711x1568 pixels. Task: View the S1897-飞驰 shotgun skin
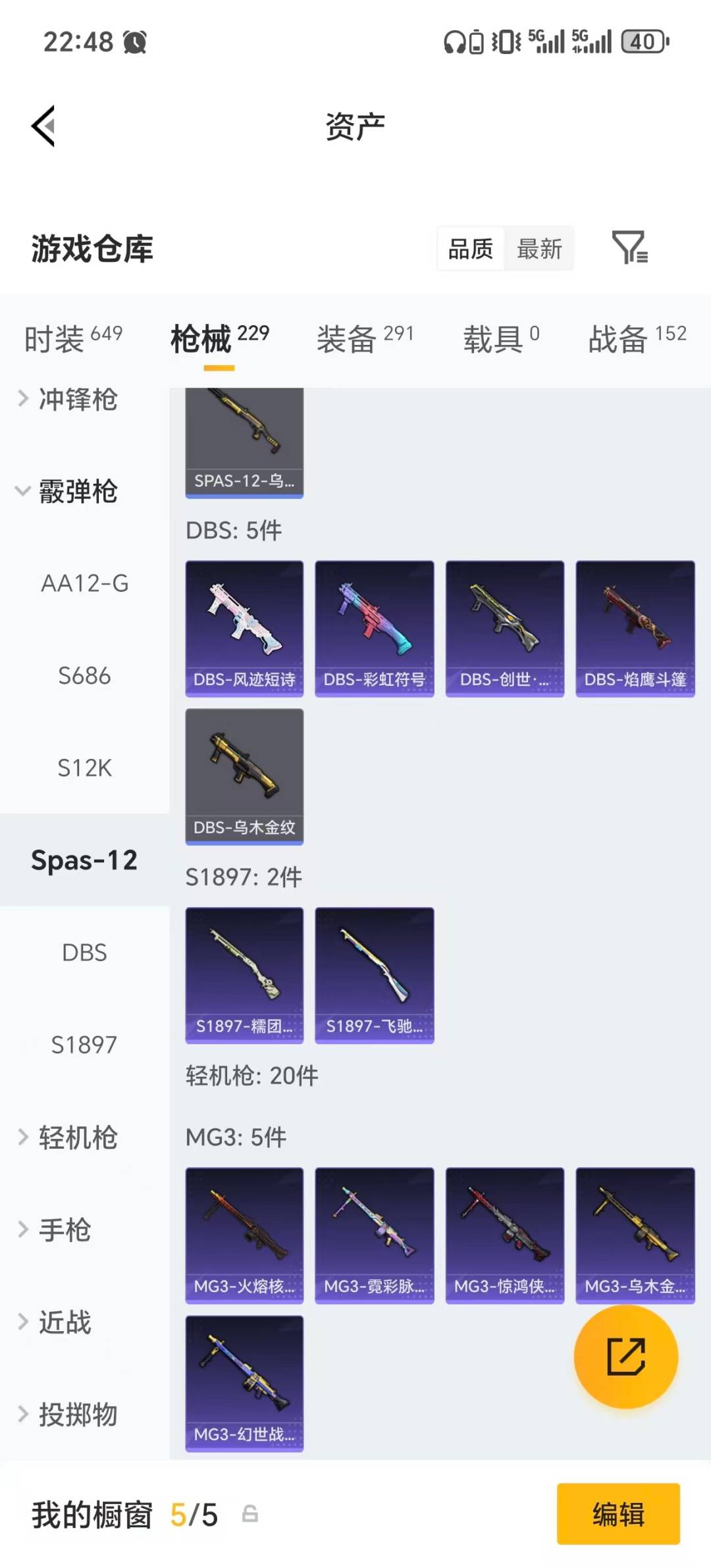pyautogui.click(x=374, y=974)
